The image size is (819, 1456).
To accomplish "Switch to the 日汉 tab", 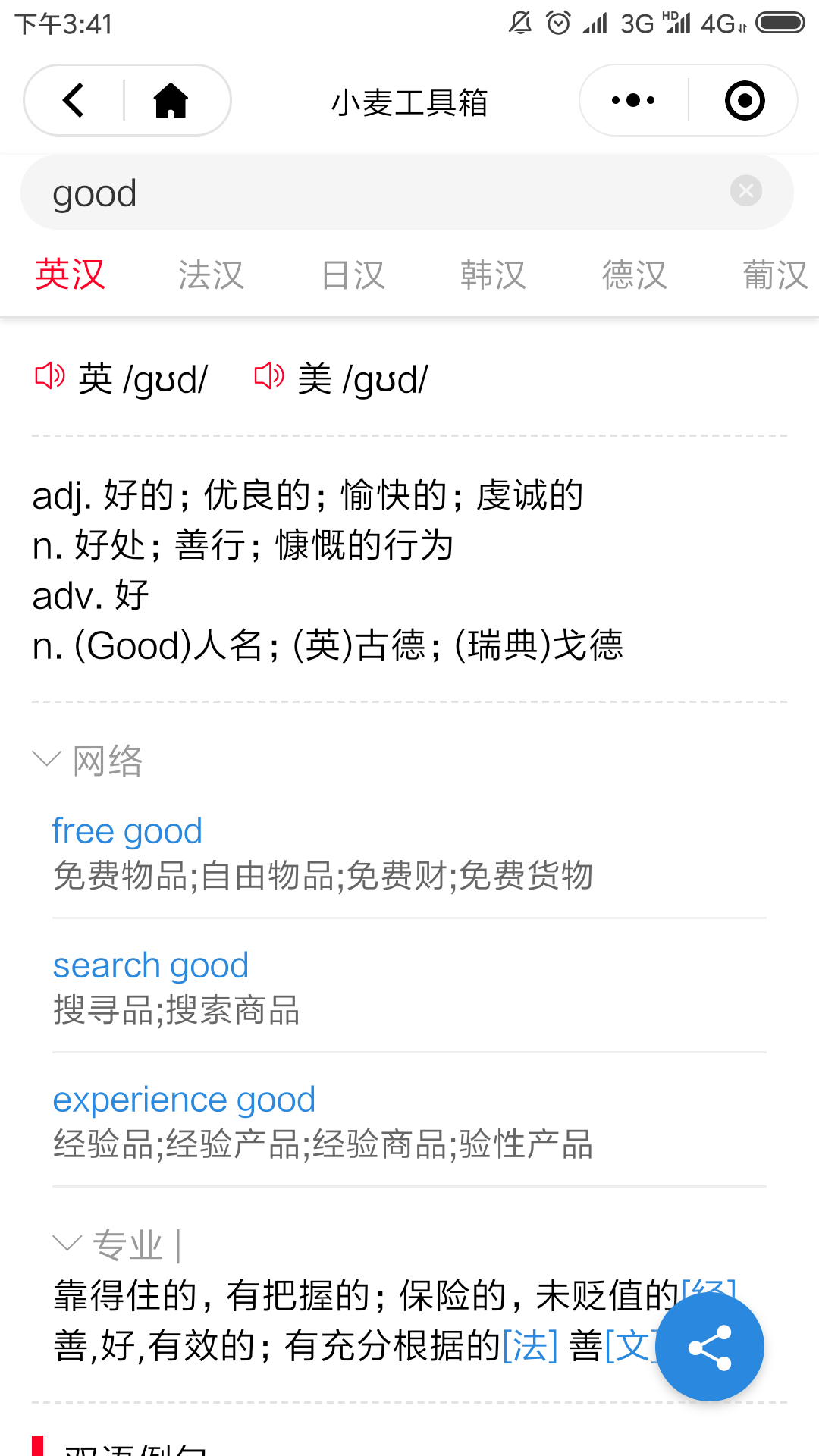I will point(353,275).
